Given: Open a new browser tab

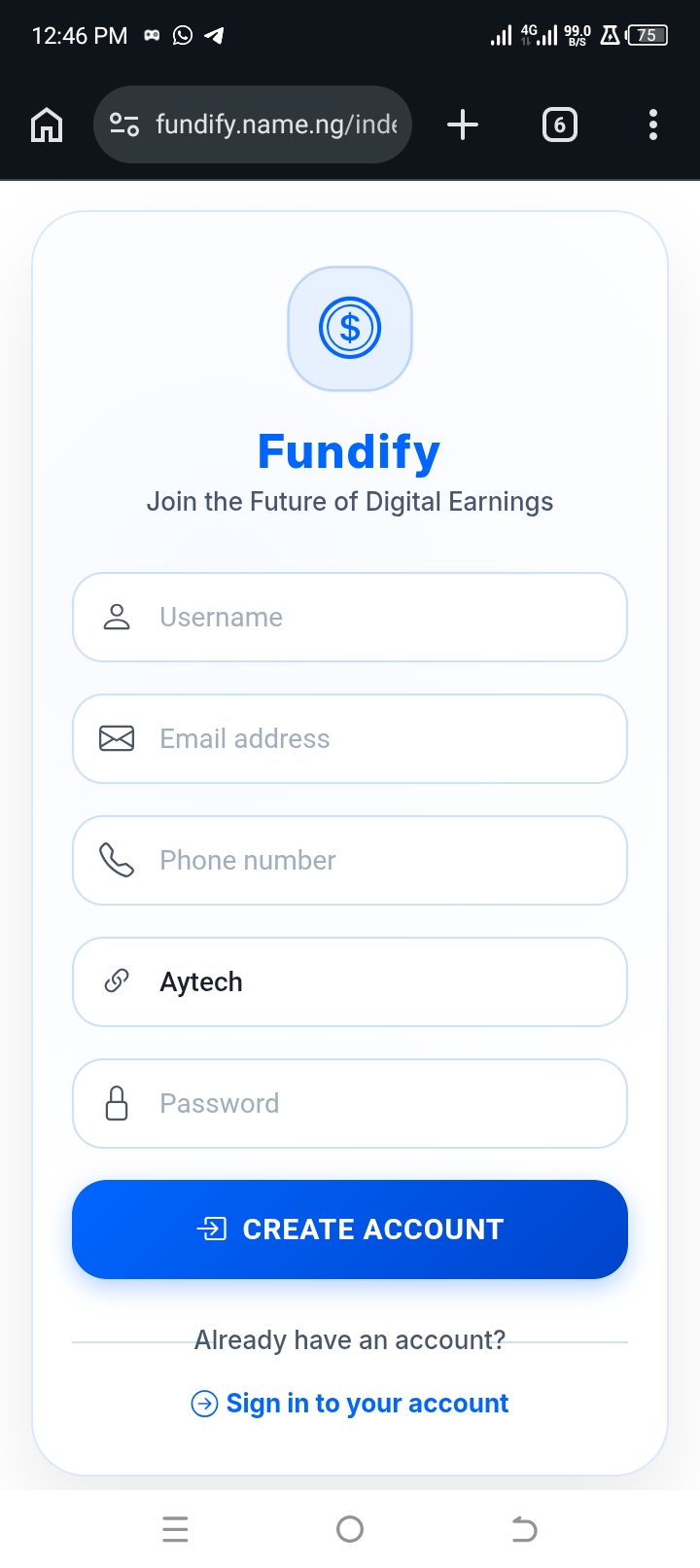Looking at the screenshot, I should pyautogui.click(x=463, y=125).
